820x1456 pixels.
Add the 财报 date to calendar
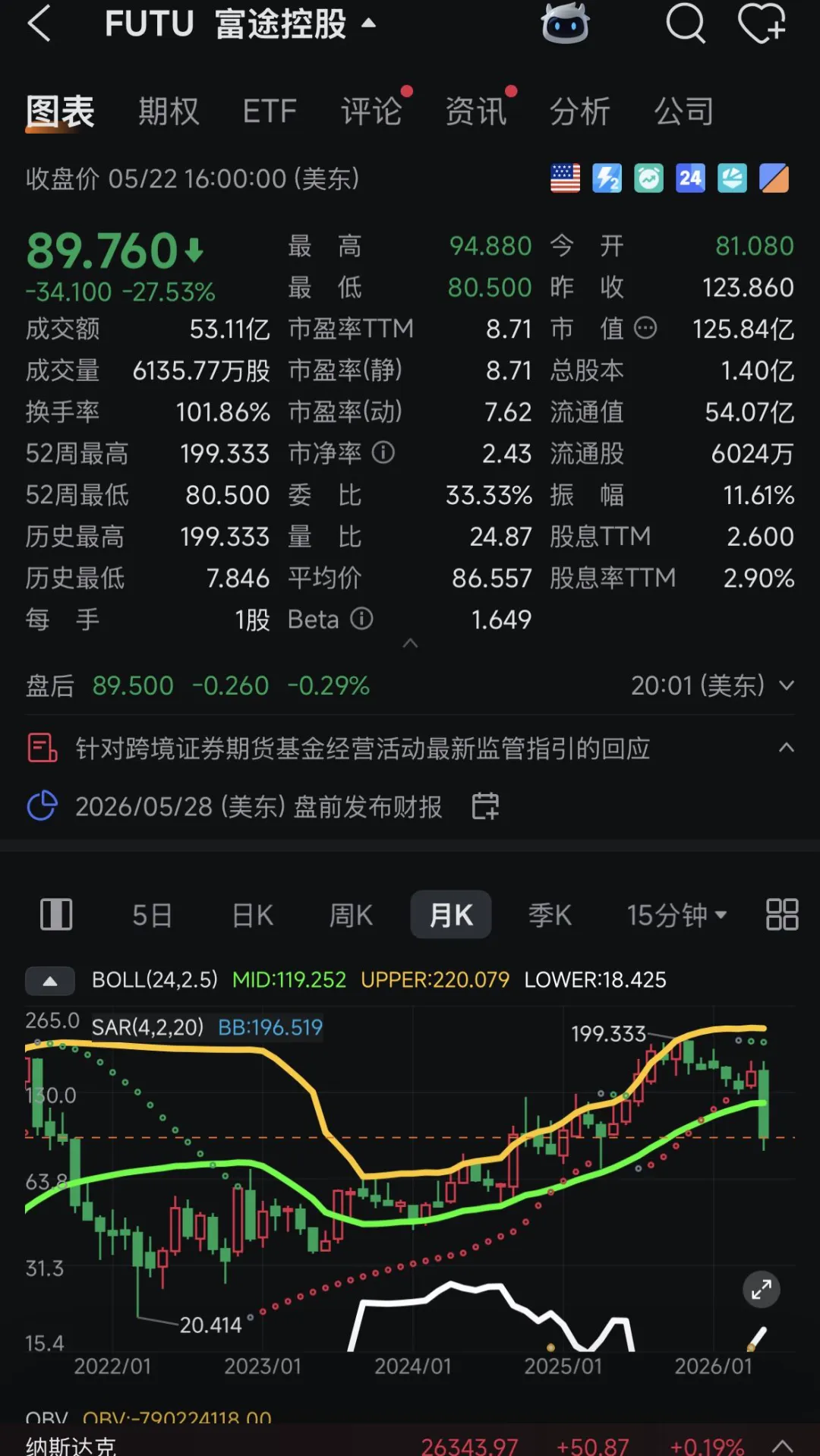coord(485,806)
